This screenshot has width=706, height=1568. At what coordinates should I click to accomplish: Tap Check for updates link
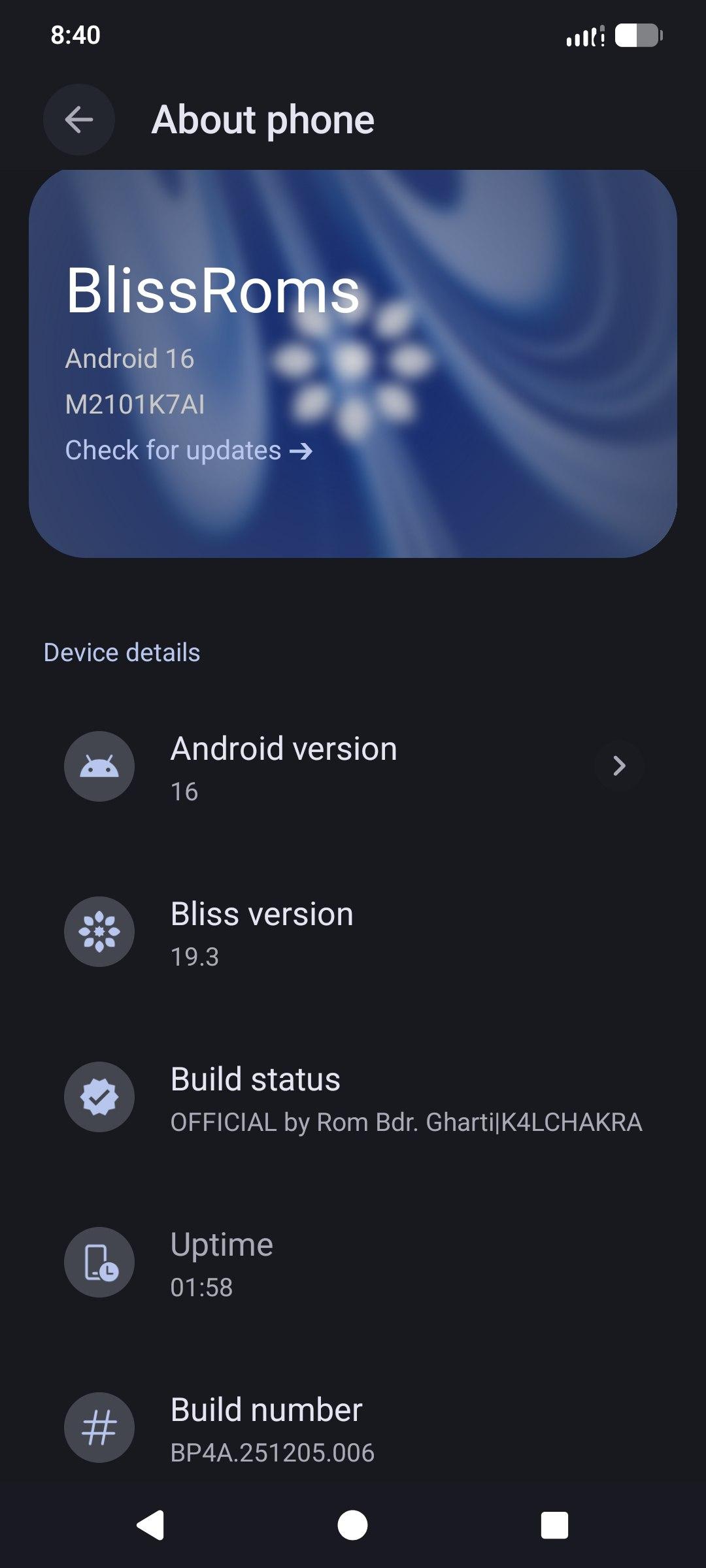click(188, 451)
